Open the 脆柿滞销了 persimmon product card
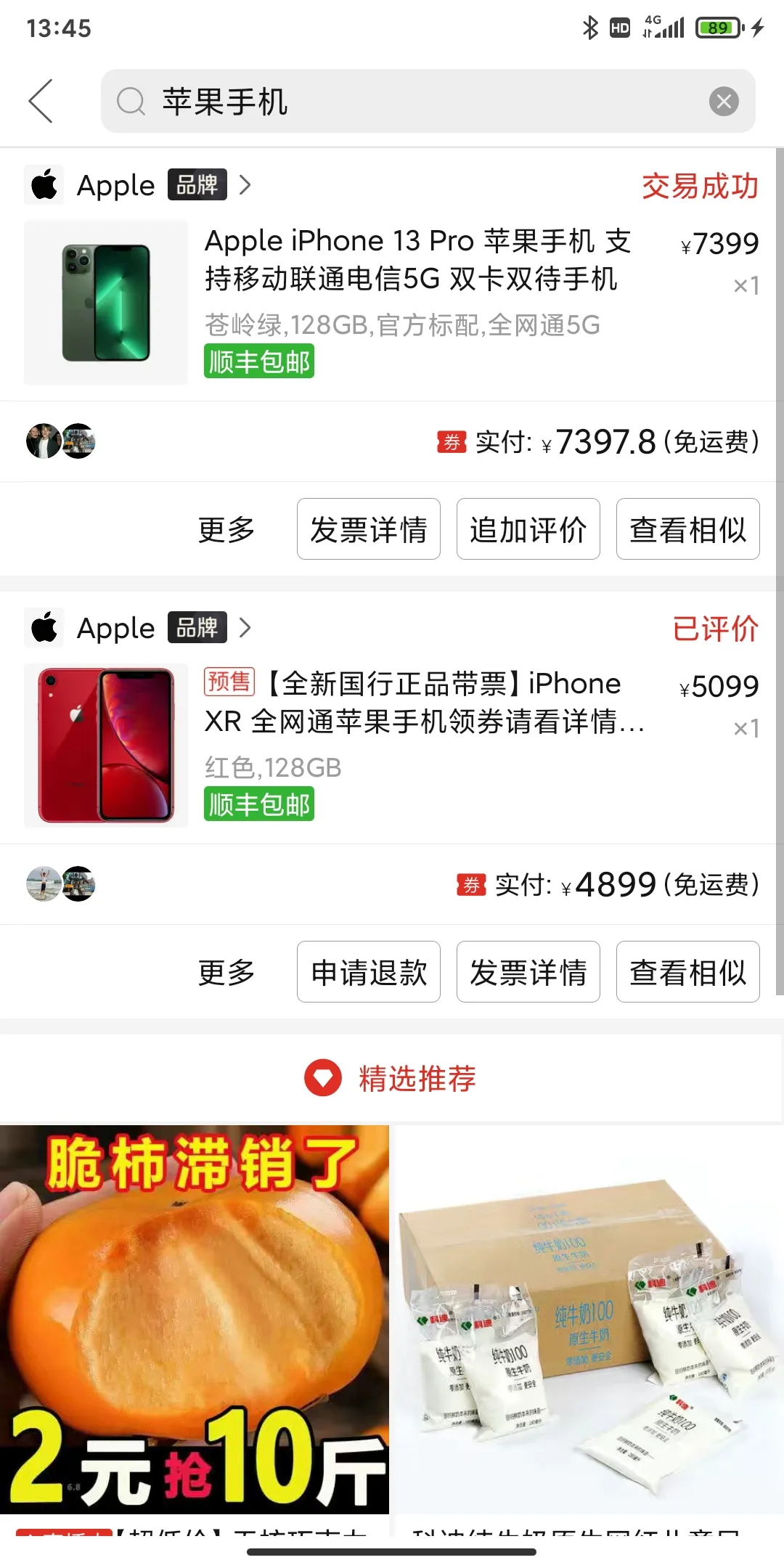Image resolution: width=784 pixels, height=1568 pixels. 195,1318
